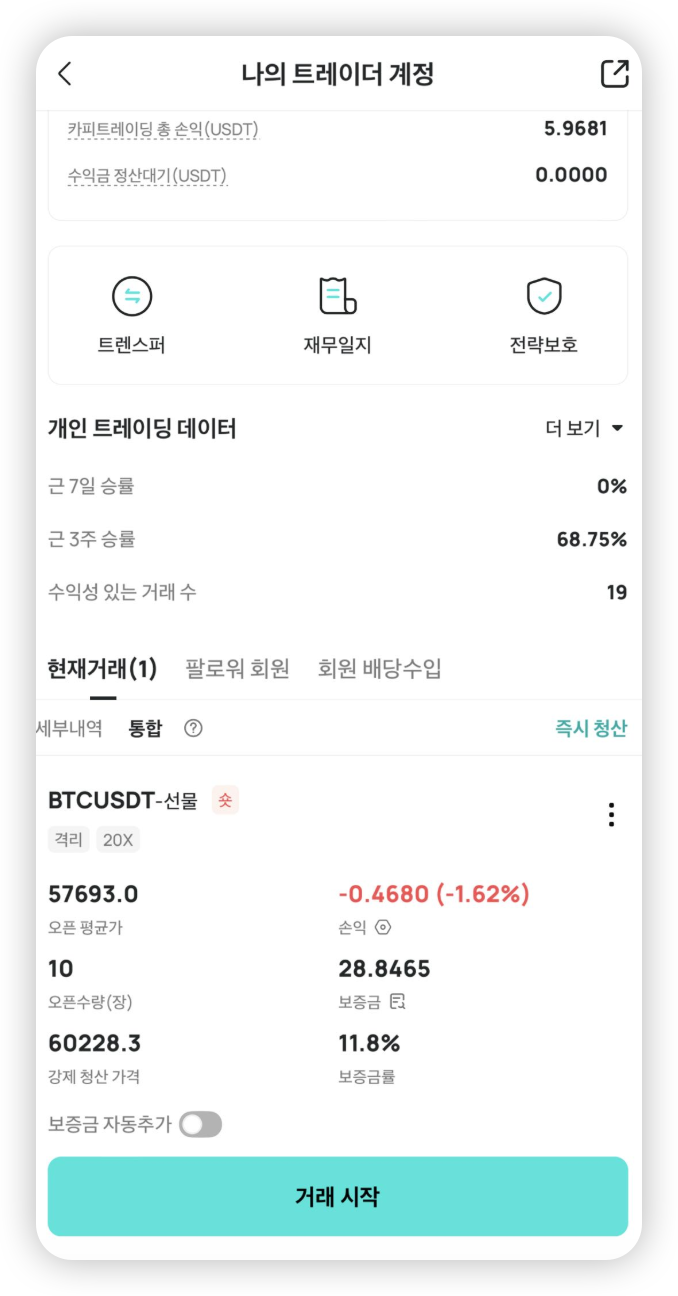This screenshot has width=678, height=1296.
Task: Go back using the arrow icon
Action: tap(65, 74)
